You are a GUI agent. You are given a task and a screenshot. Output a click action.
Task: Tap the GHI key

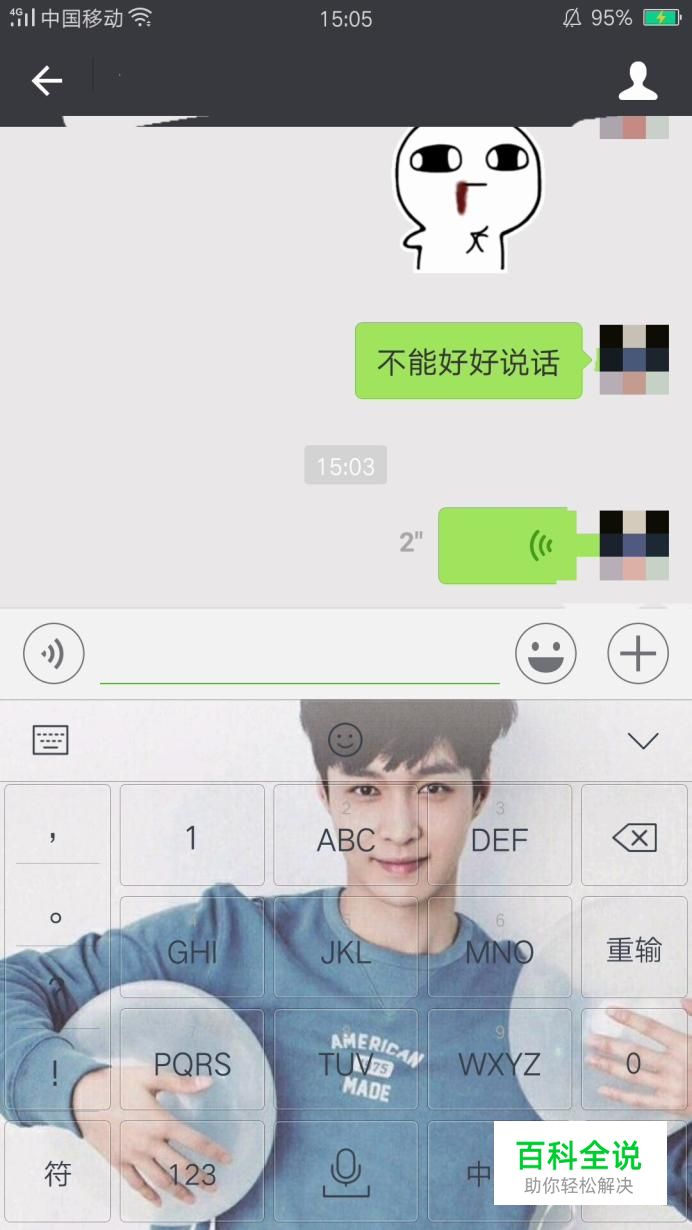(192, 950)
